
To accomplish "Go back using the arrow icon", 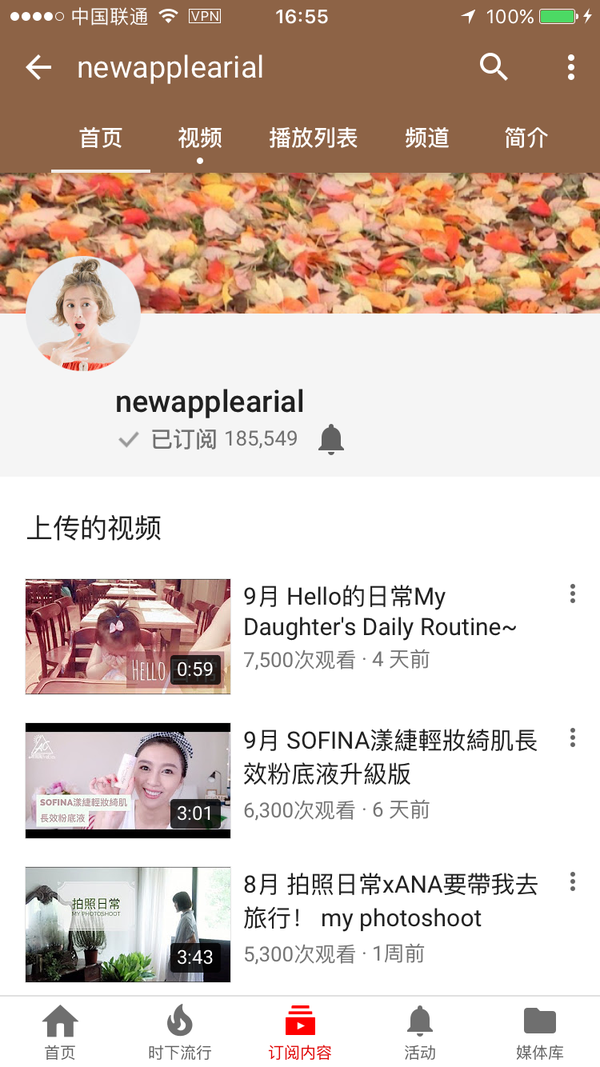I will click(38, 68).
